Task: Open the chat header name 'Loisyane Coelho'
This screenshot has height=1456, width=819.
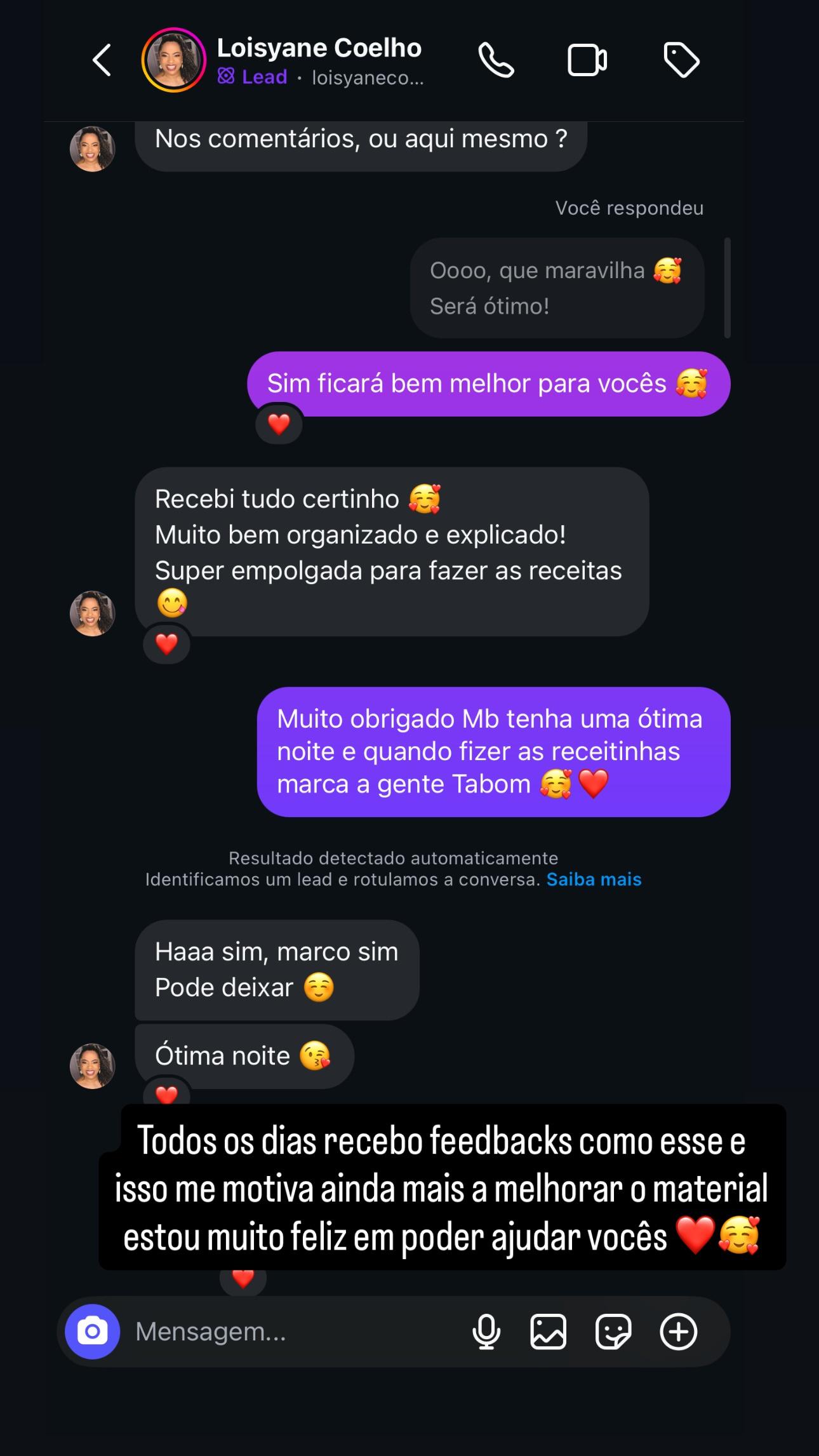Action: (x=319, y=48)
